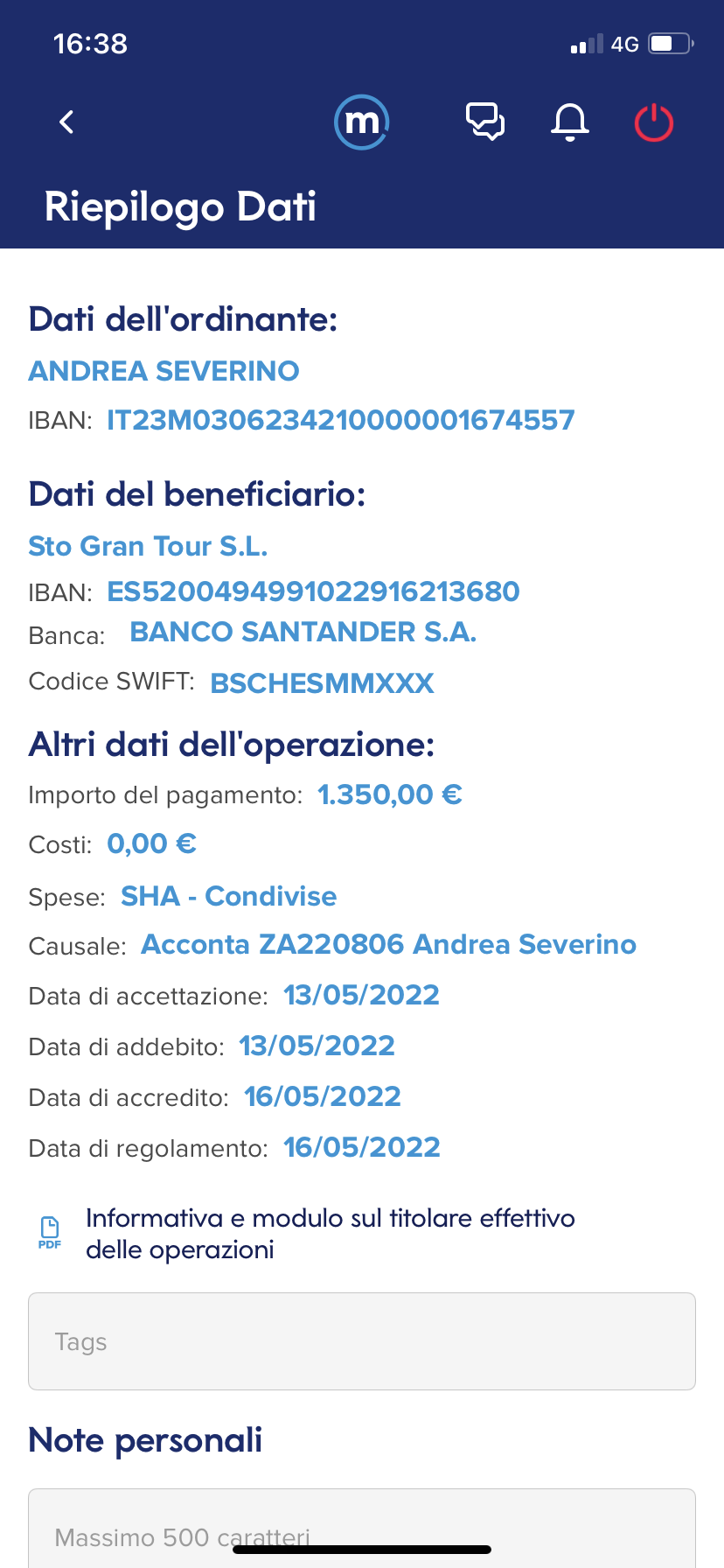Open the notifications bell
724x1568 pixels.
(570, 122)
